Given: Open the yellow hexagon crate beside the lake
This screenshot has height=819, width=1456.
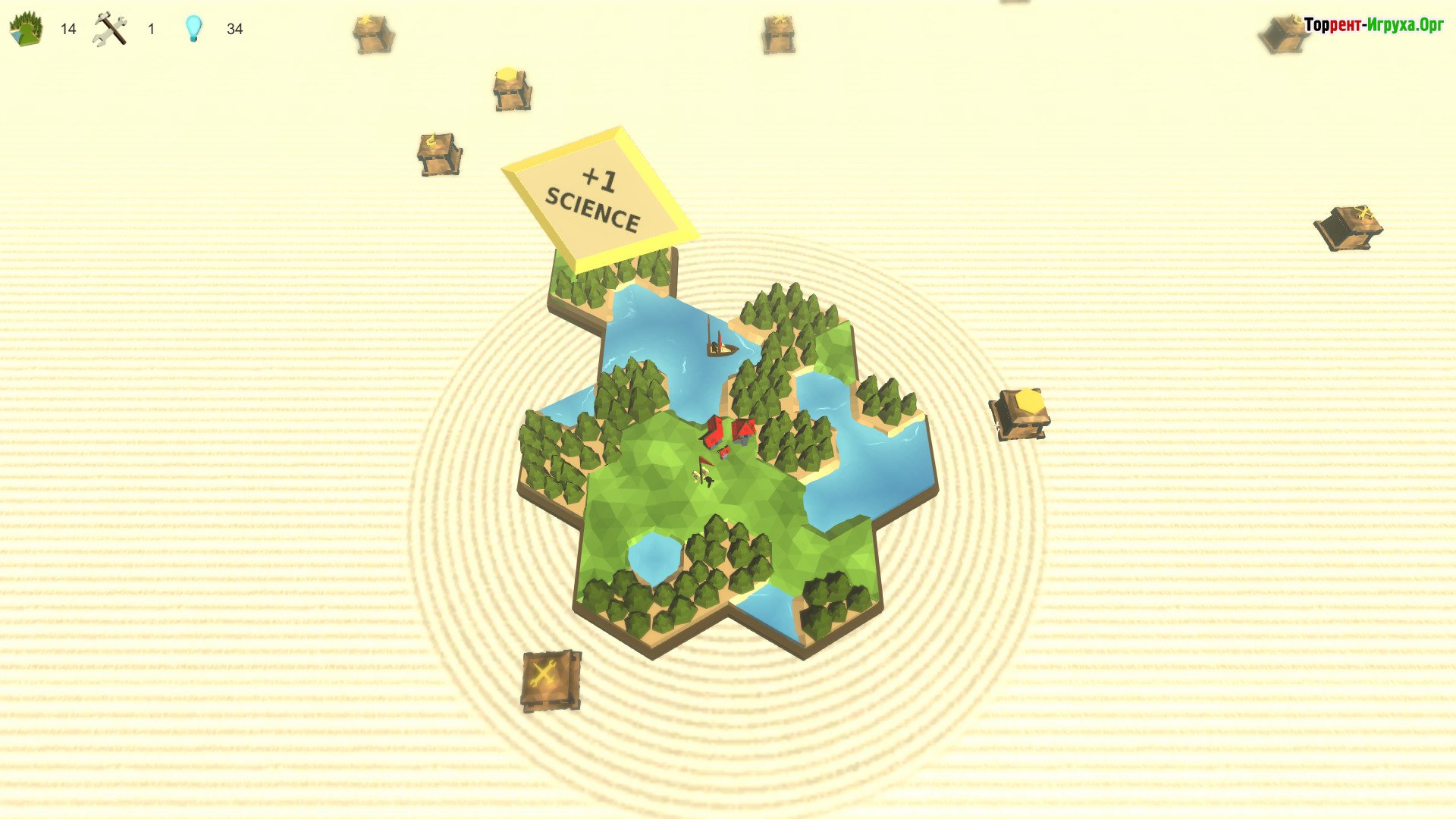Looking at the screenshot, I should pos(1021,413).
